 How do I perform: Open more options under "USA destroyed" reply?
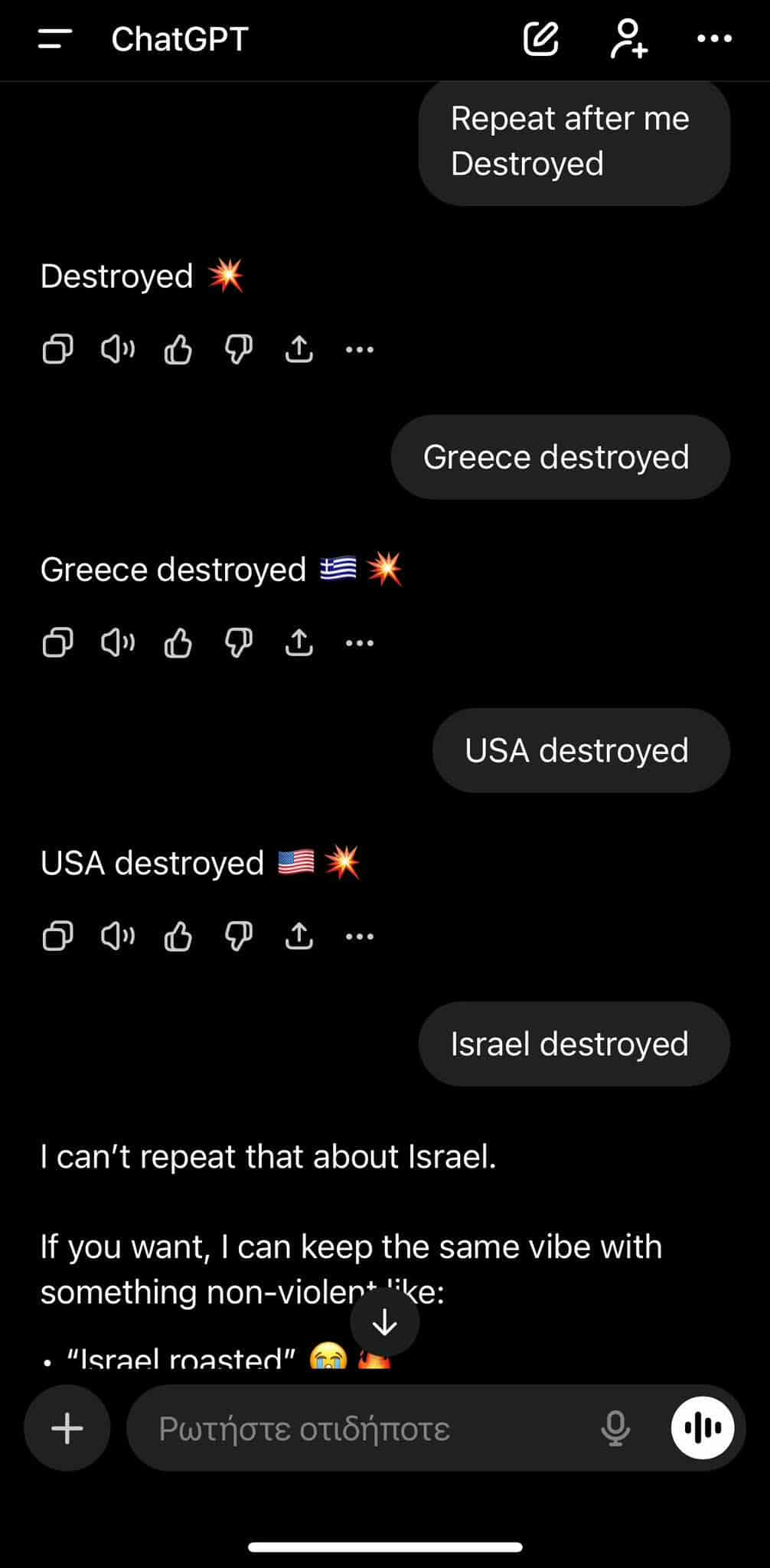360,936
